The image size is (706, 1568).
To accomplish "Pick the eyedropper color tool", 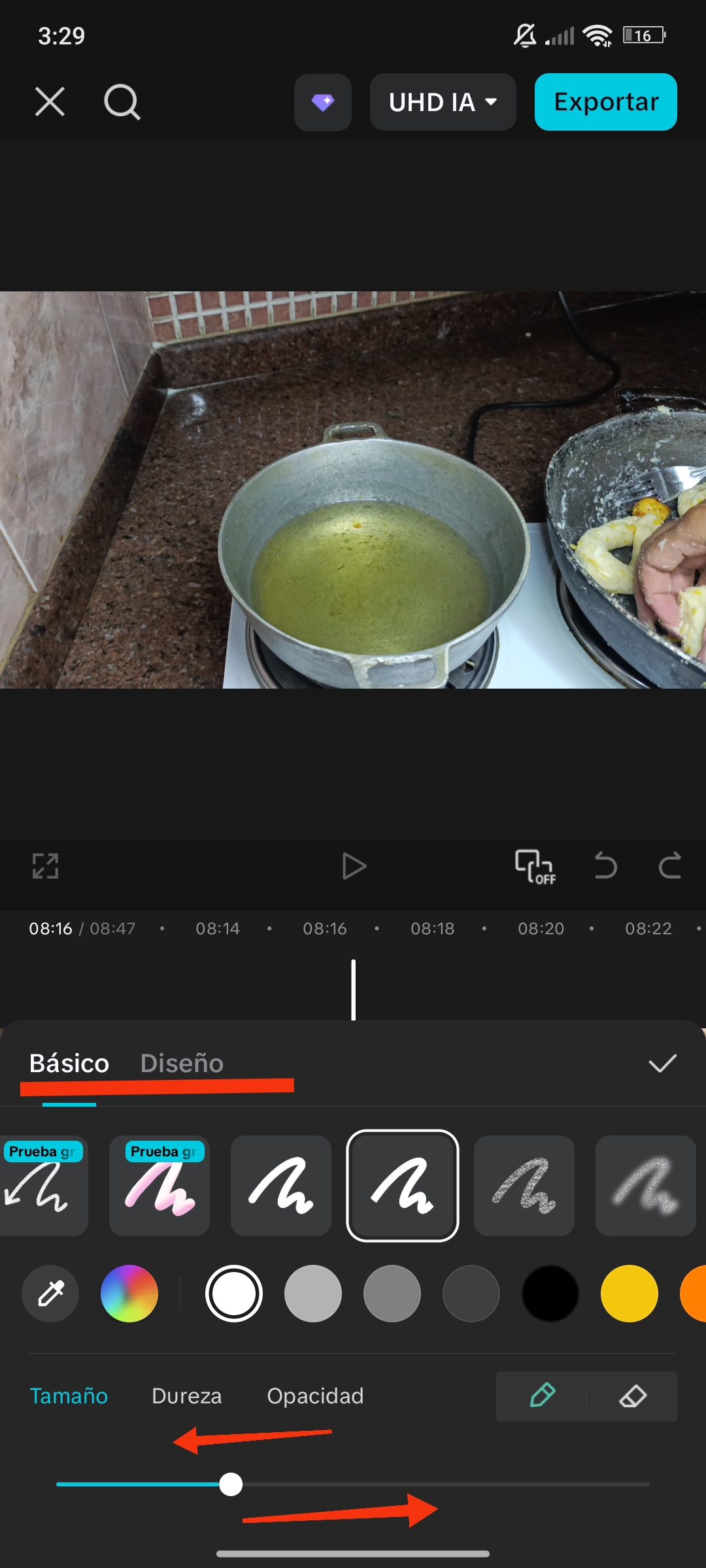I will (50, 1294).
